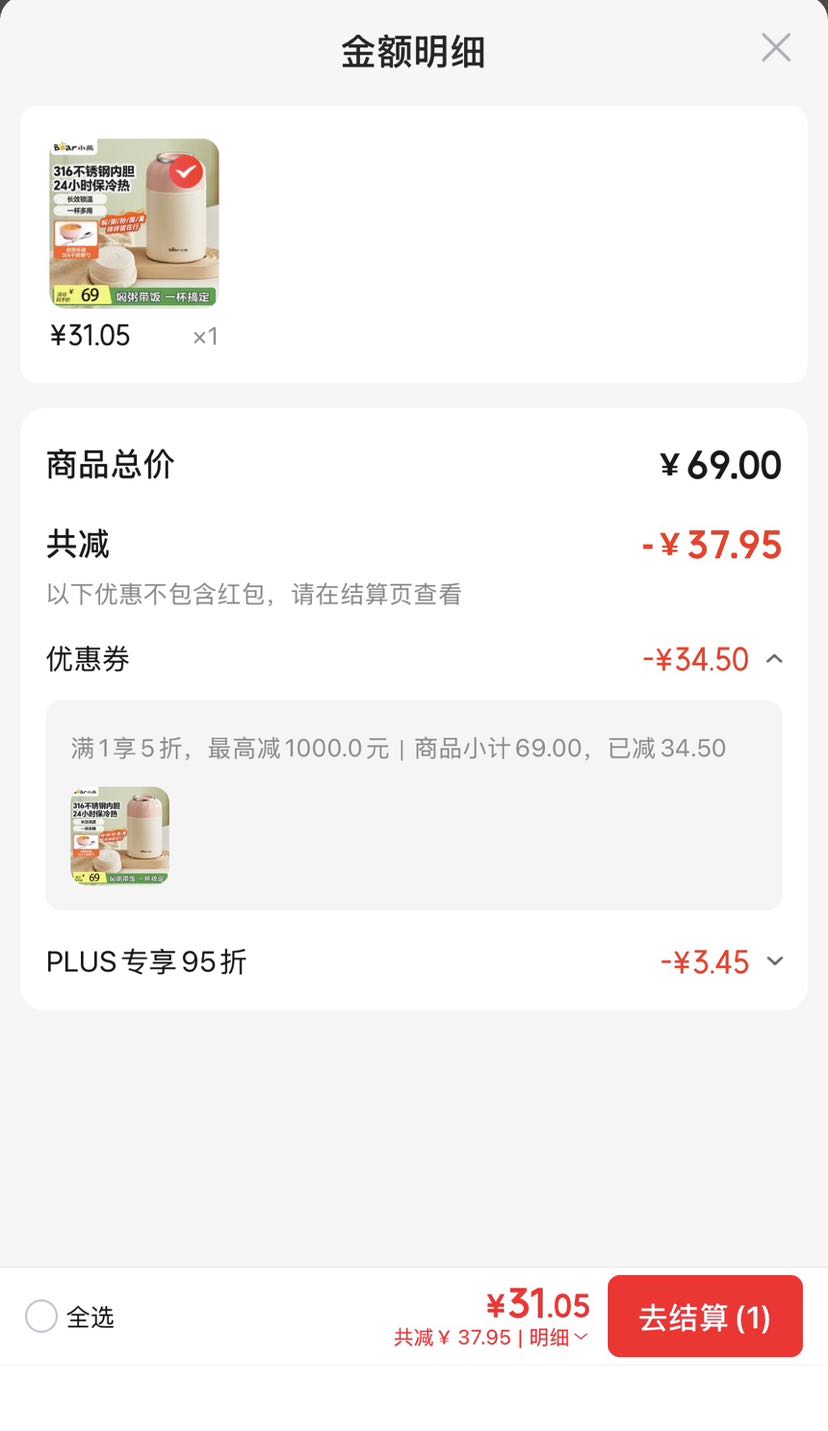Open the product image inside the coupon details
Image resolution: width=828 pixels, height=1431 pixels.
click(120, 835)
